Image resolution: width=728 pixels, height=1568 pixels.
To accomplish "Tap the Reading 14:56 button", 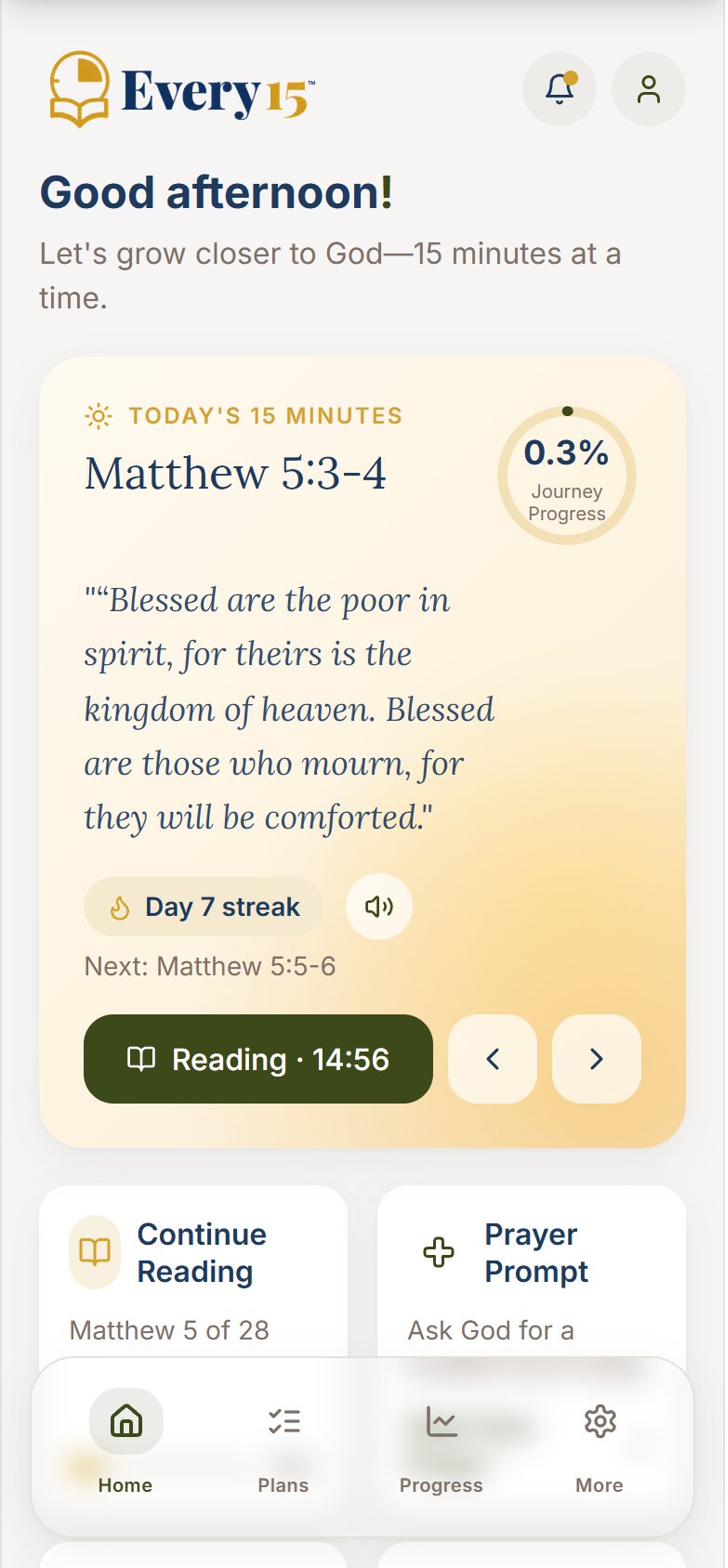I will [x=258, y=1059].
